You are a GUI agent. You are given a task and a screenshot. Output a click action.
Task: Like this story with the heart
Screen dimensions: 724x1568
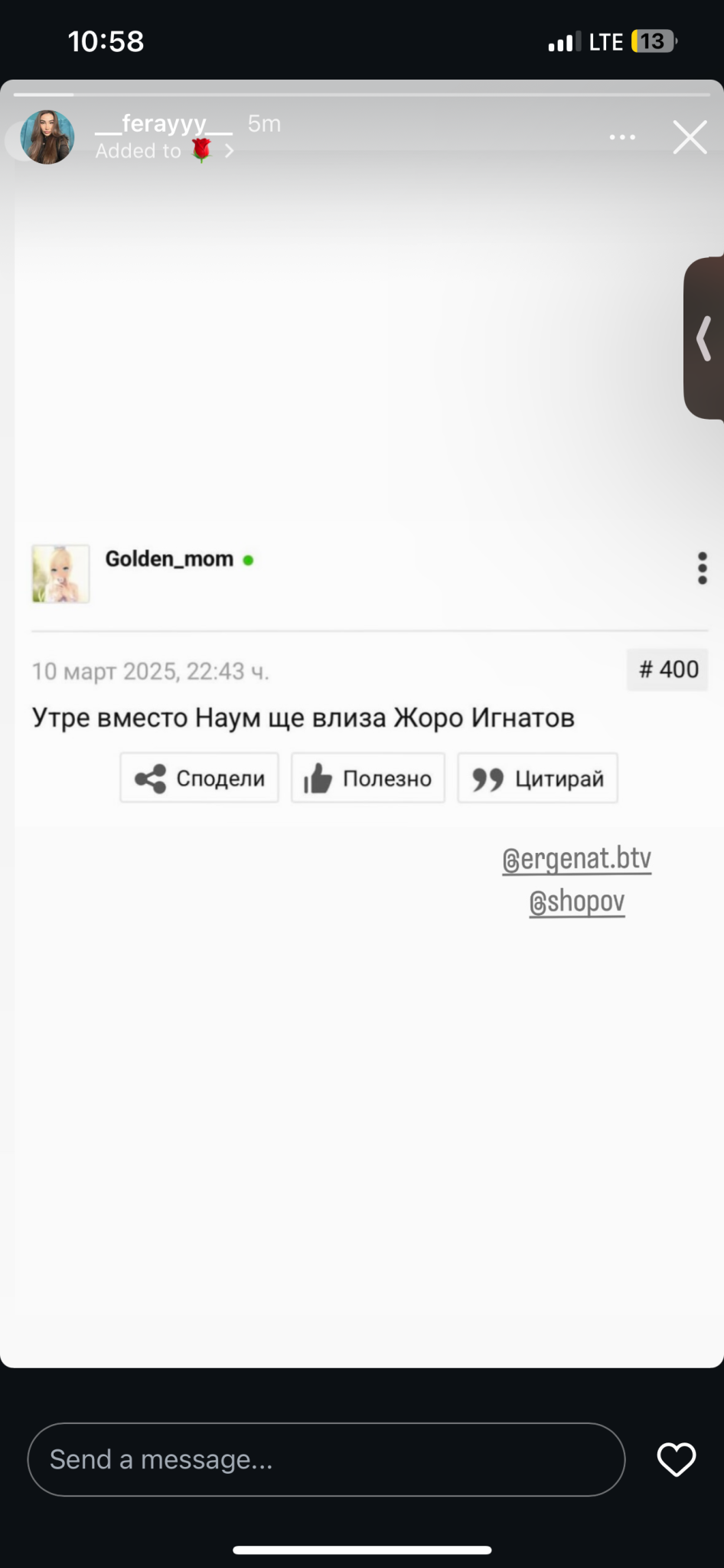tap(676, 1459)
